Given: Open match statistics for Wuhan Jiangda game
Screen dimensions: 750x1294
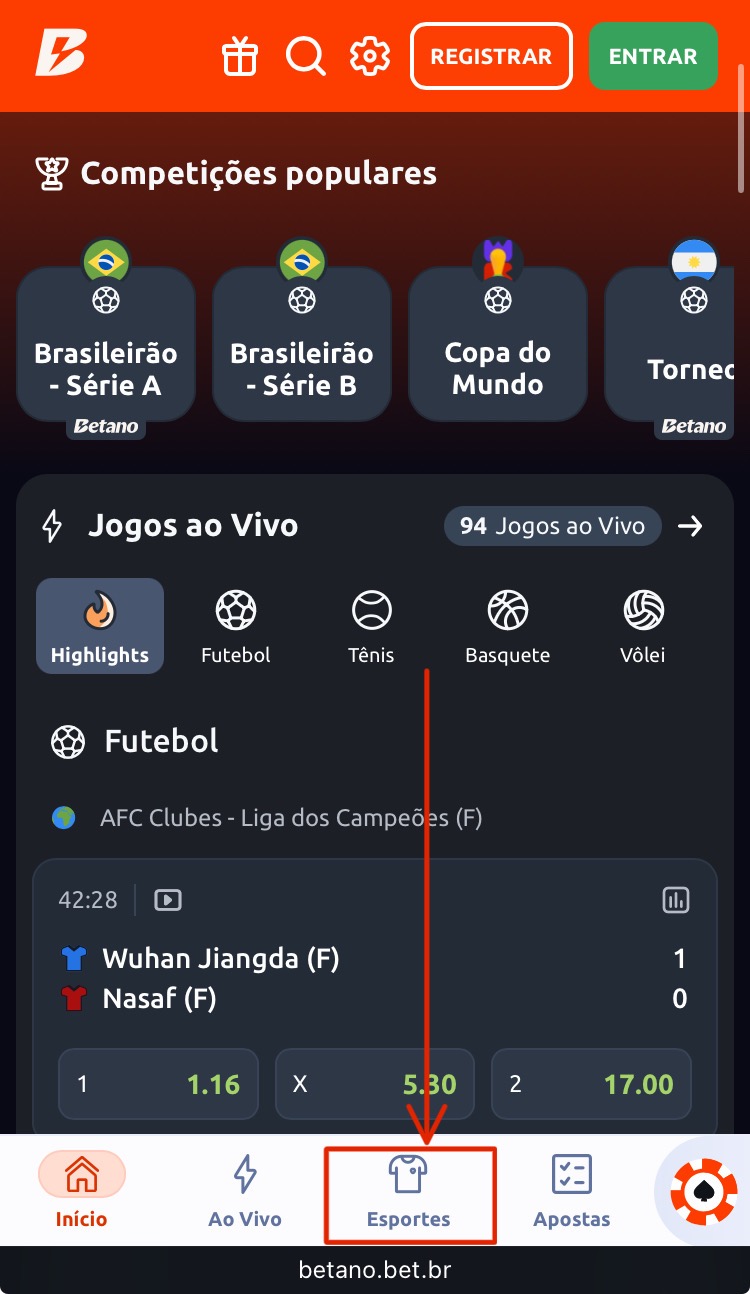Looking at the screenshot, I should click(676, 900).
